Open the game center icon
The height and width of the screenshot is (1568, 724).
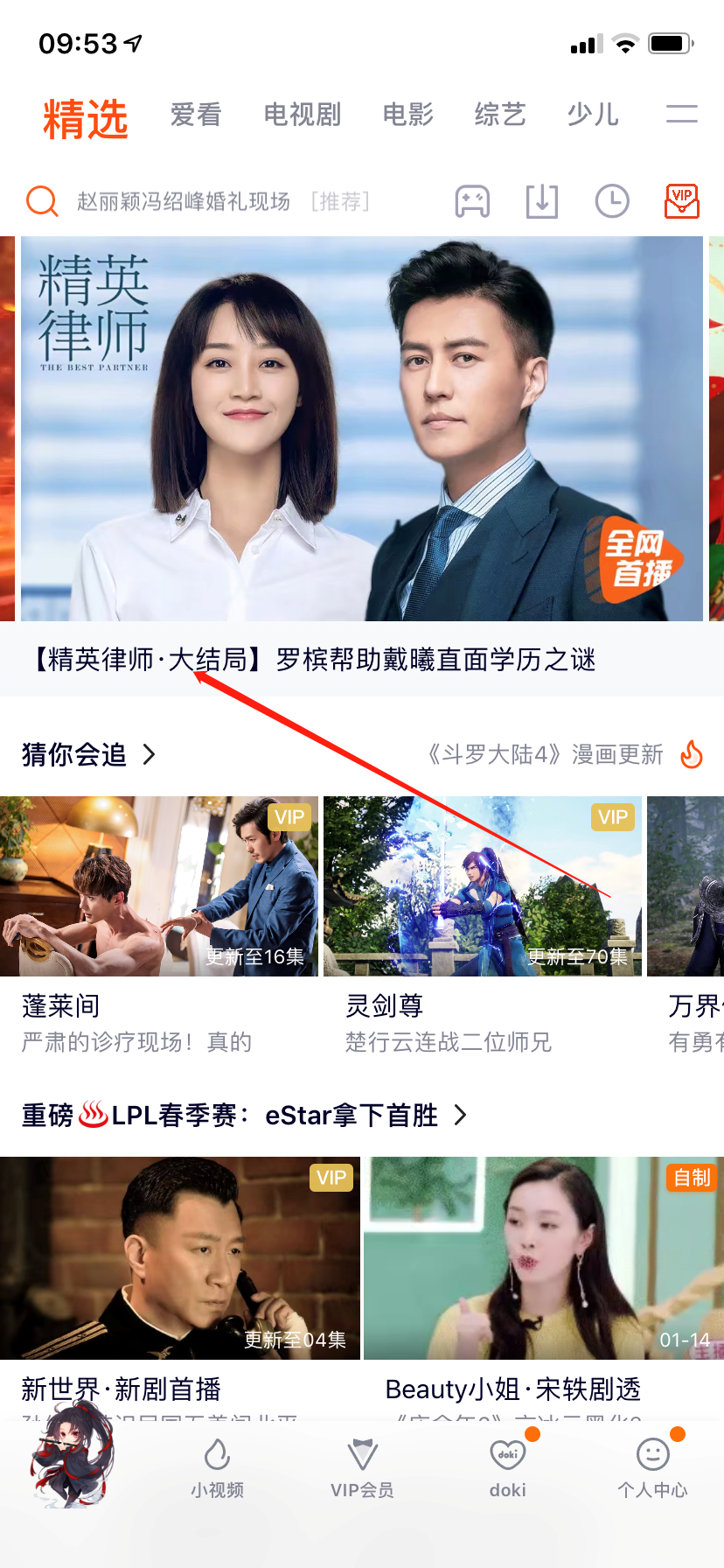[x=472, y=201]
